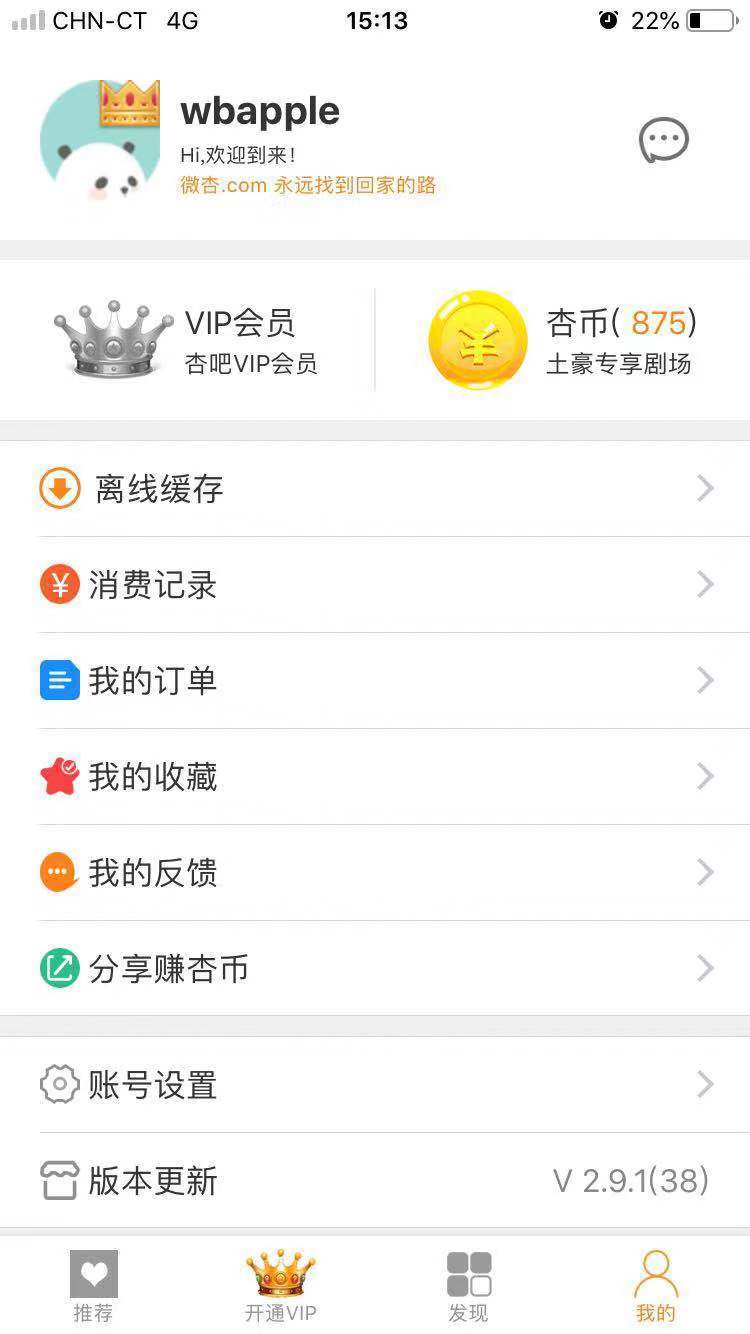This screenshot has width=750, height=1334.
Task: Switch to the 发现 tab
Action: 468,1285
